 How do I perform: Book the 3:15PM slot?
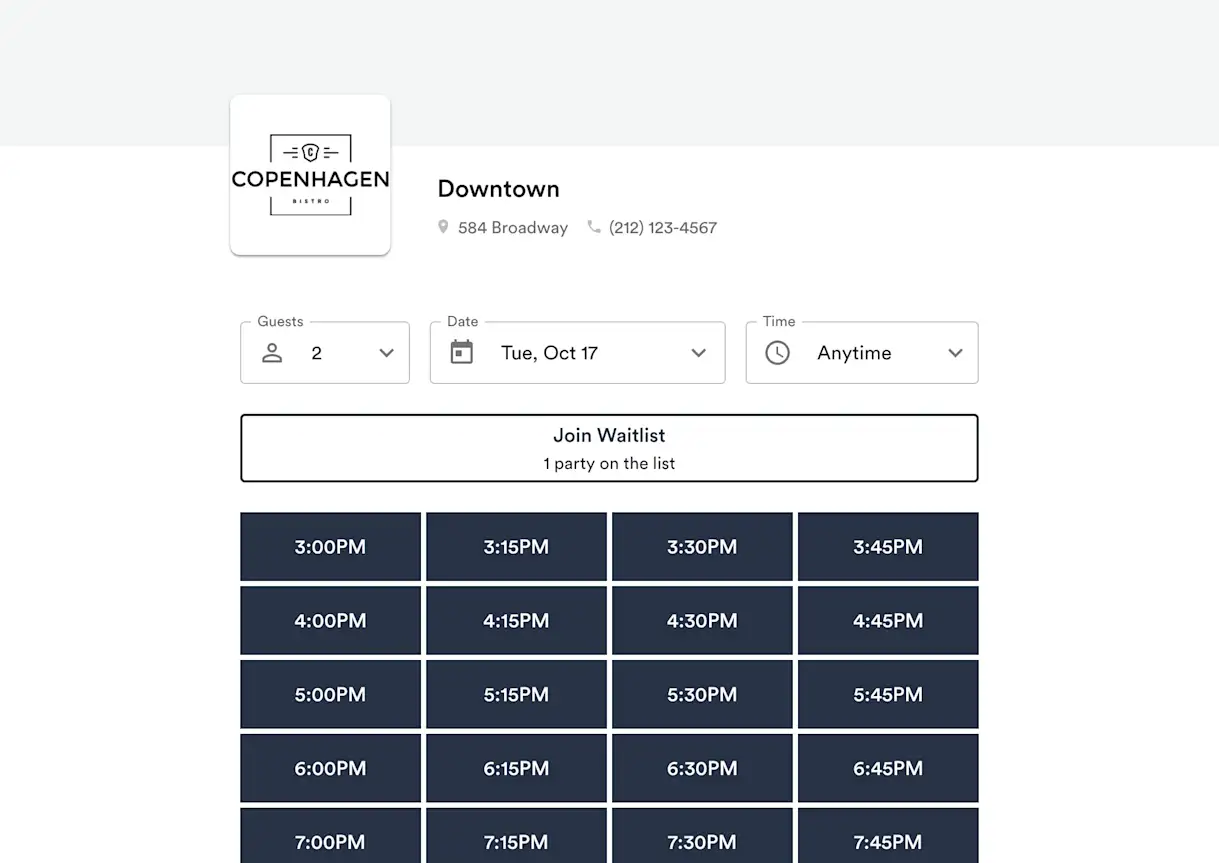pos(516,547)
